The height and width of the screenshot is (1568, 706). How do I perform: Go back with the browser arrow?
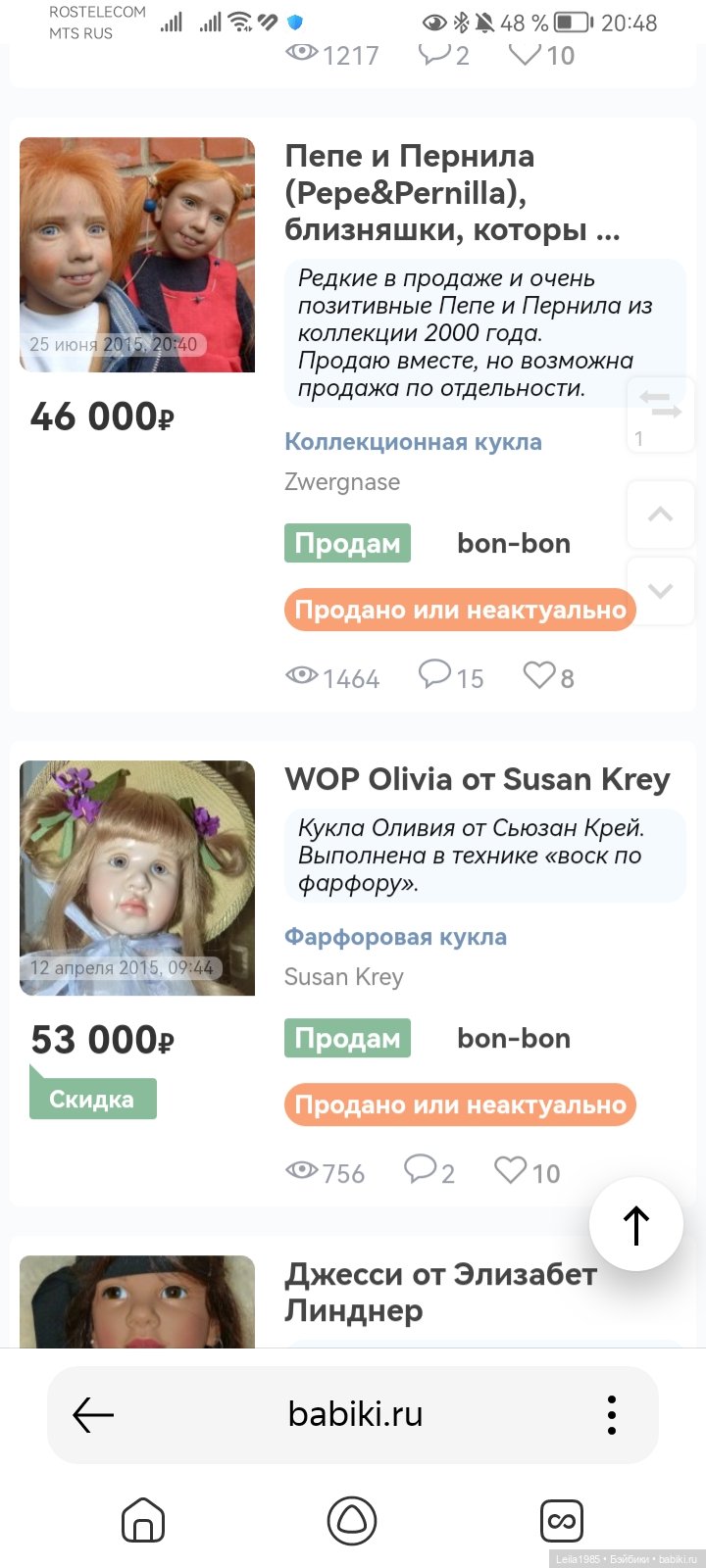94,1415
